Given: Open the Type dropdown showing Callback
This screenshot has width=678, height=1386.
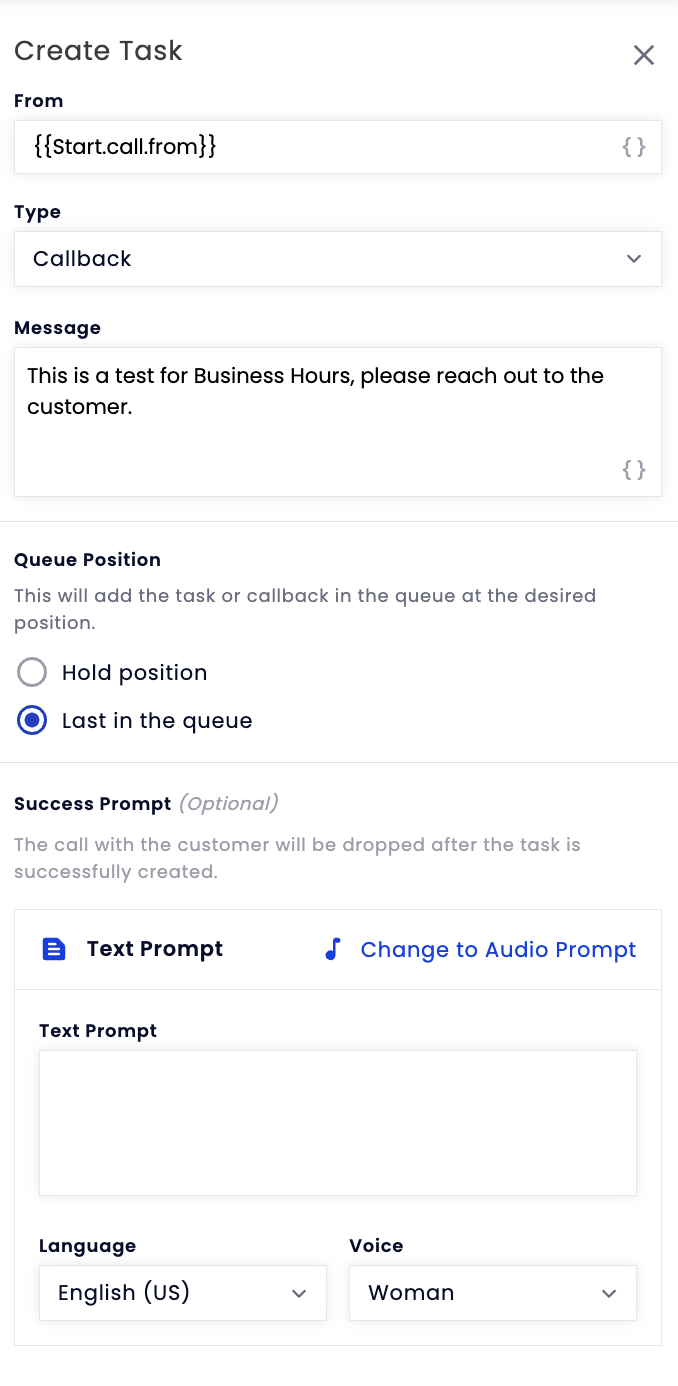Looking at the screenshot, I should (x=338, y=259).
